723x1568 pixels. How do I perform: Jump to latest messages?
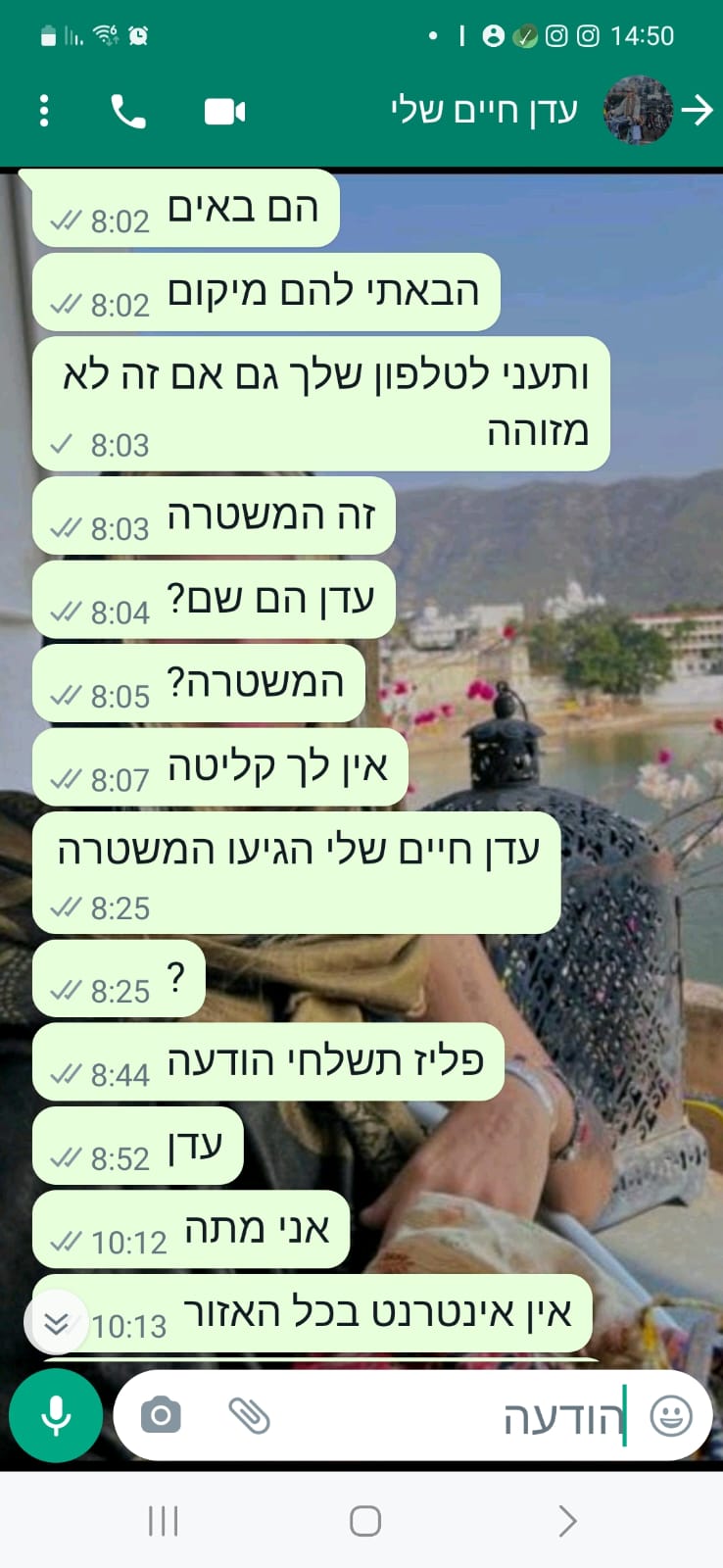(56, 1323)
